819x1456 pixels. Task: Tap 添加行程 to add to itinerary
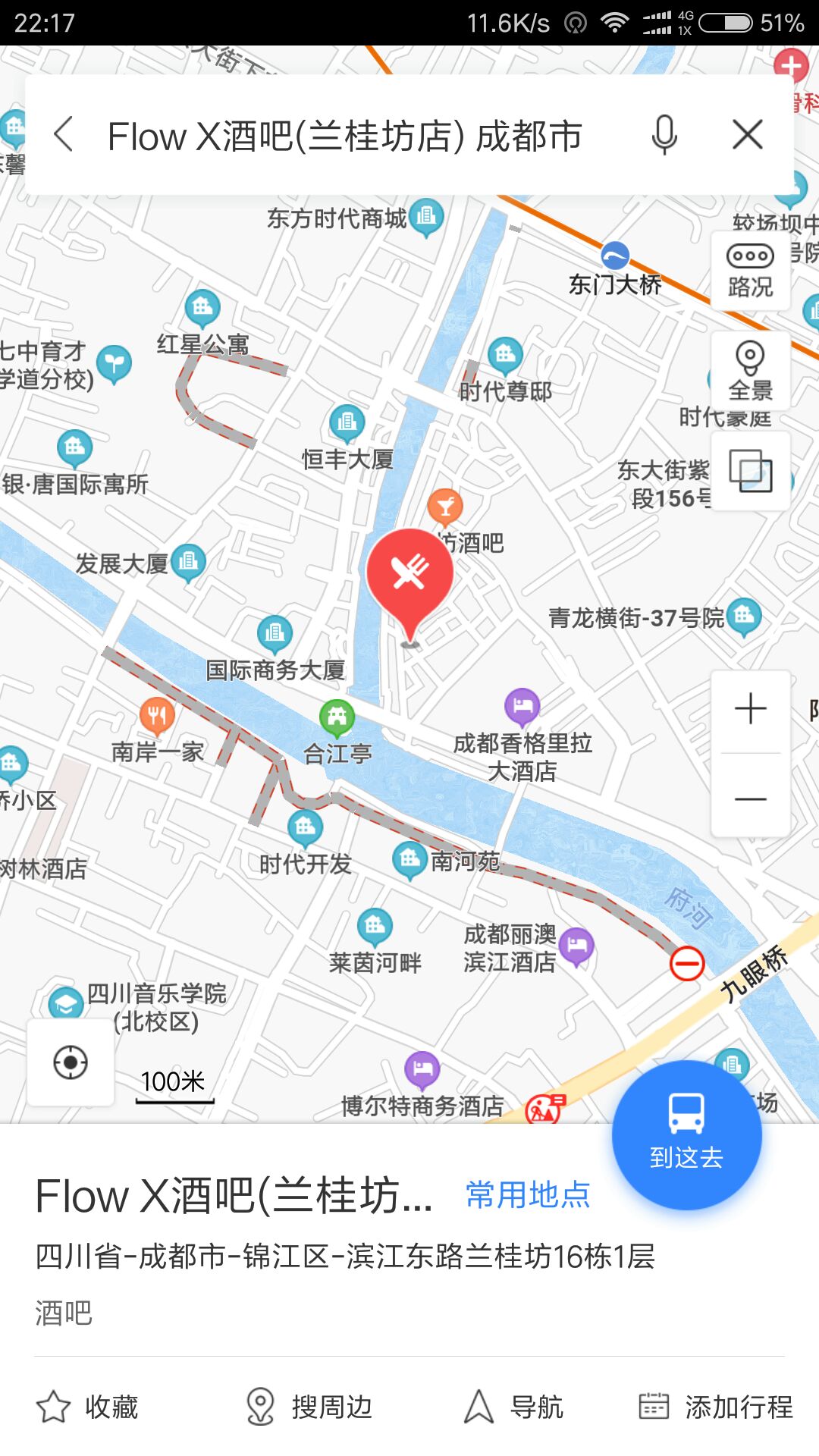[715, 1407]
